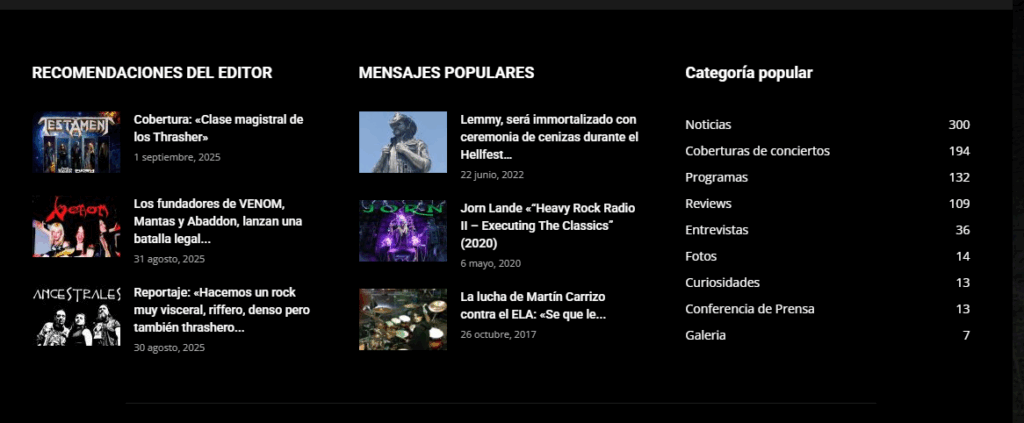1024x423 pixels.
Task: Open the Conferencia de Prensa category
Action: click(749, 309)
